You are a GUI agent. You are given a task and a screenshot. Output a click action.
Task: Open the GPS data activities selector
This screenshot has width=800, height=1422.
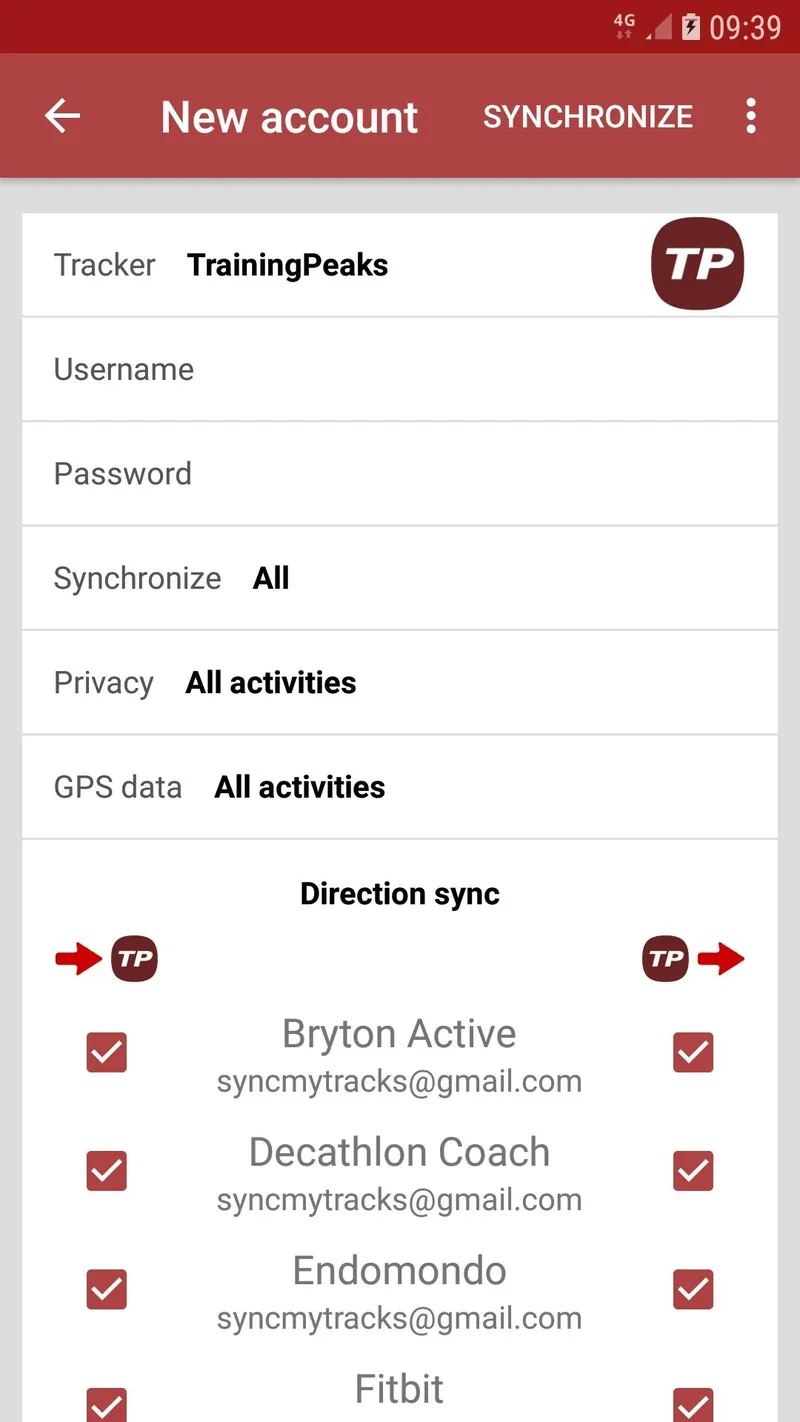pyautogui.click(x=299, y=787)
